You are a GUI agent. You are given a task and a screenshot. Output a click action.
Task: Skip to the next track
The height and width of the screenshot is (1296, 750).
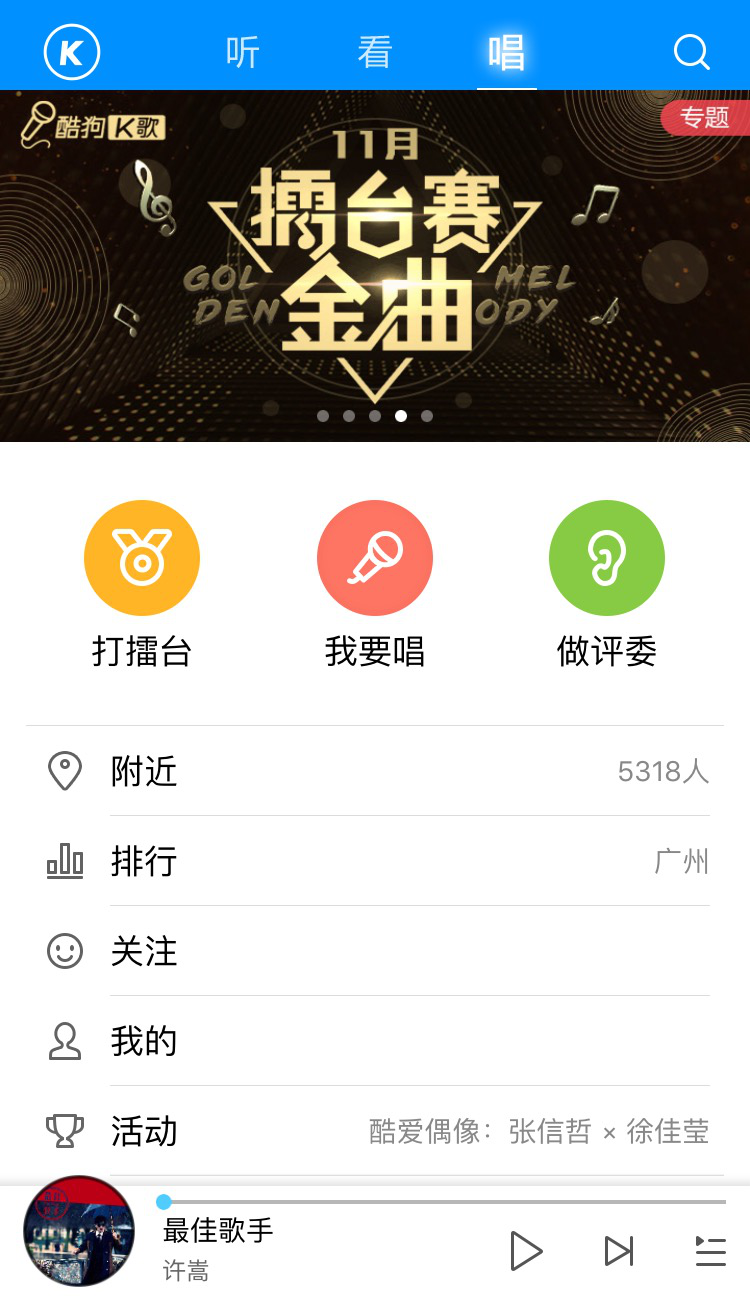point(619,1251)
